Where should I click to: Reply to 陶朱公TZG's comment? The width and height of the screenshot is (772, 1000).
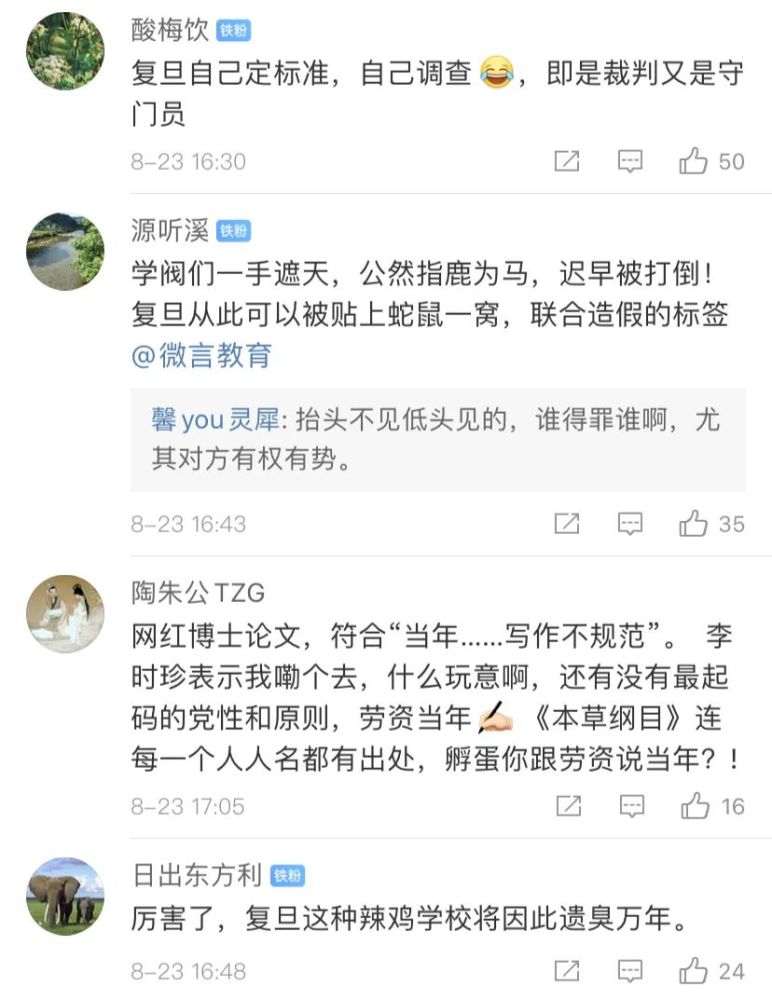(629, 806)
